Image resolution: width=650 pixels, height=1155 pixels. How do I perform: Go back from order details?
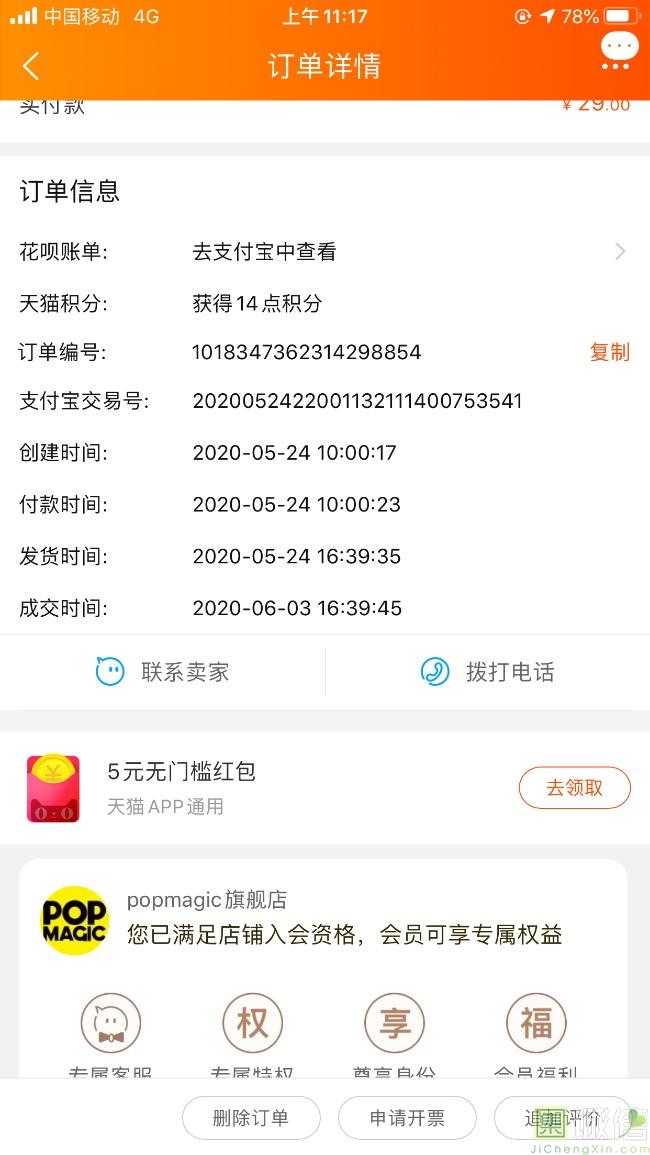click(31, 66)
